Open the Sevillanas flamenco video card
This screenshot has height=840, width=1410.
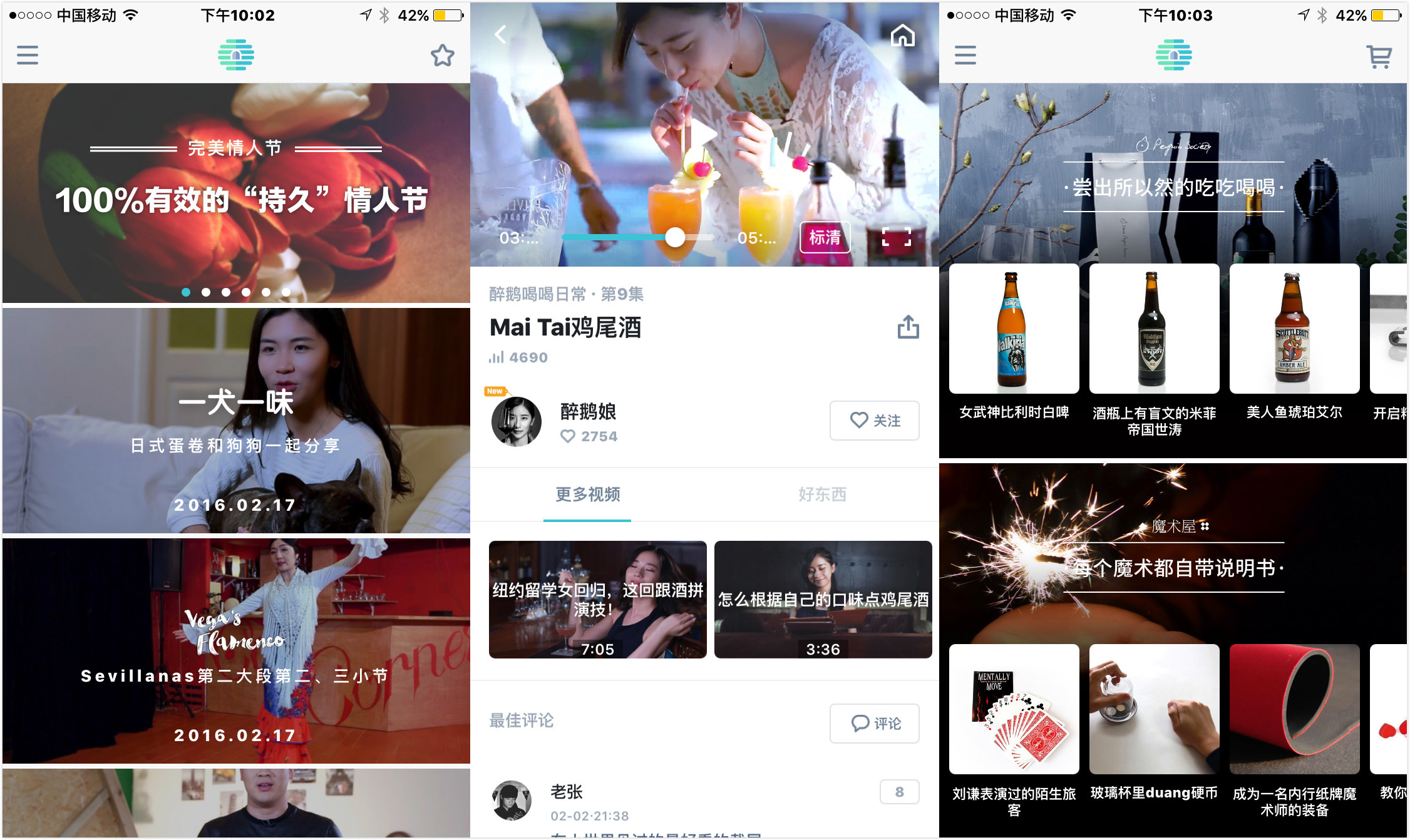click(x=236, y=651)
